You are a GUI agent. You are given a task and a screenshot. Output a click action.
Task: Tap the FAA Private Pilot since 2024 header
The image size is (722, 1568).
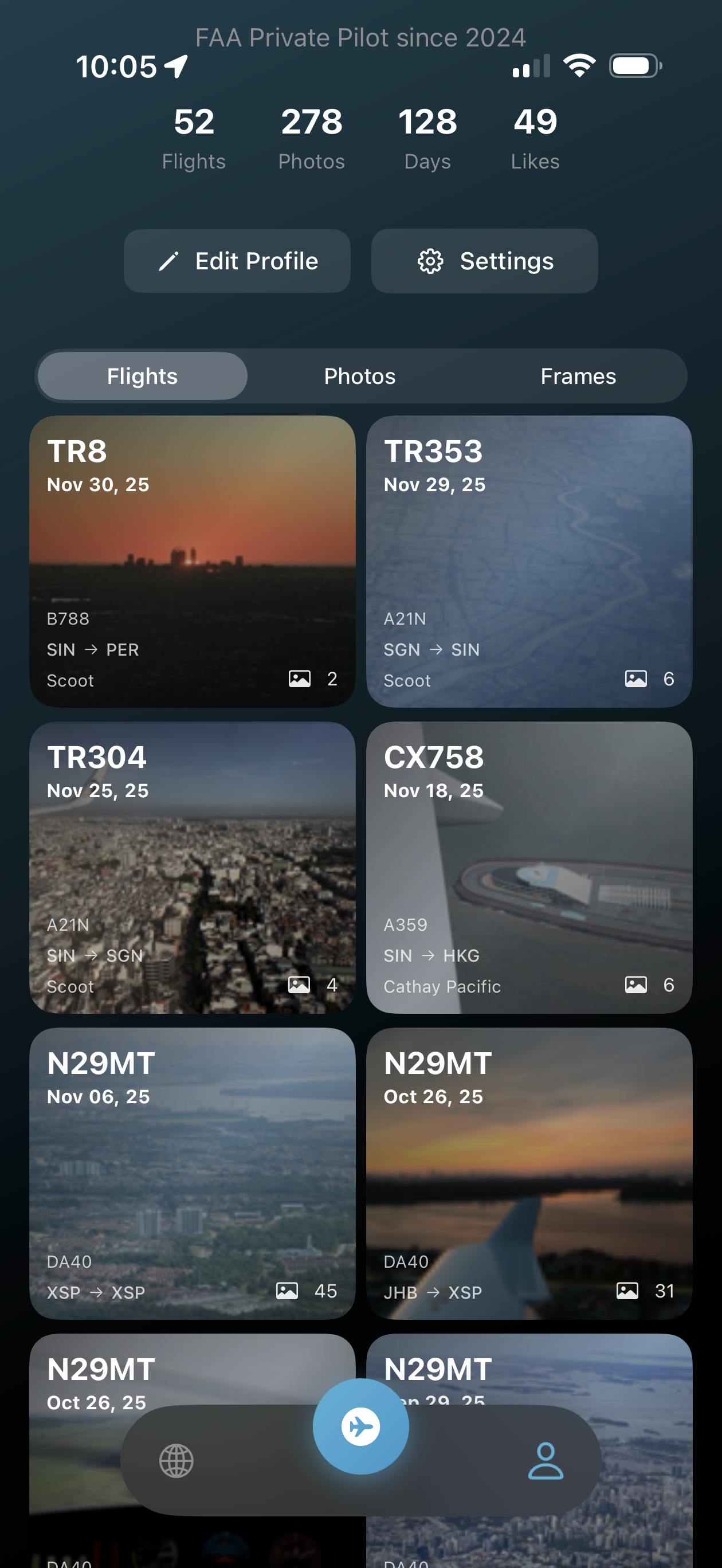click(361, 37)
